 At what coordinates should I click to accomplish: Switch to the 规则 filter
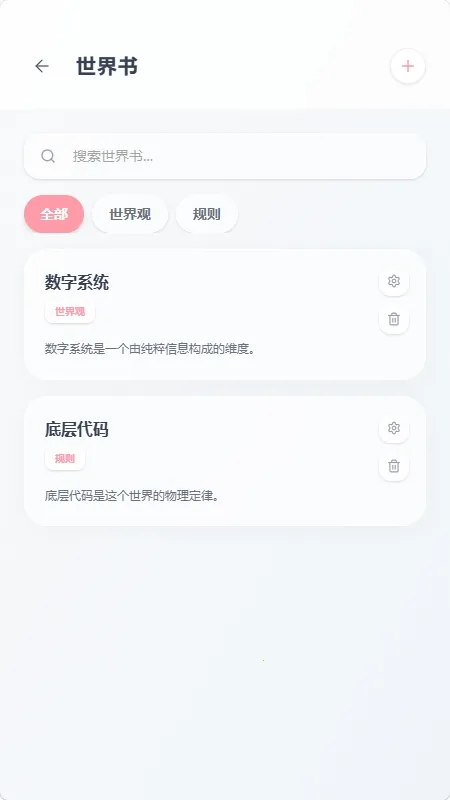click(x=207, y=214)
